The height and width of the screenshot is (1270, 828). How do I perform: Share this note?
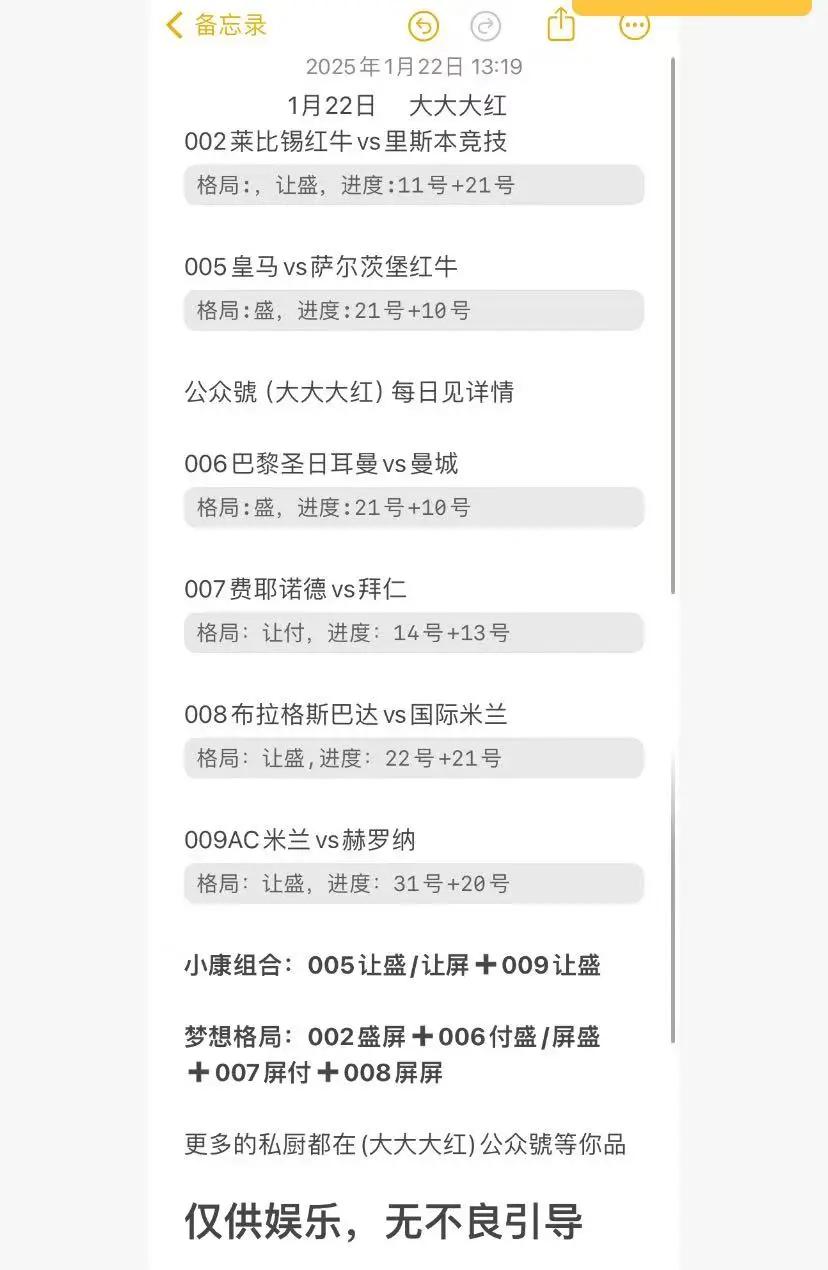point(561,25)
